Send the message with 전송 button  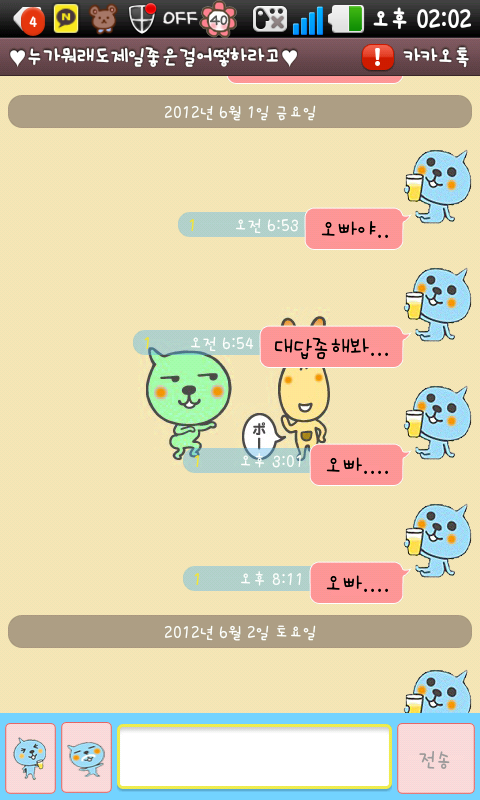point(435,757)
